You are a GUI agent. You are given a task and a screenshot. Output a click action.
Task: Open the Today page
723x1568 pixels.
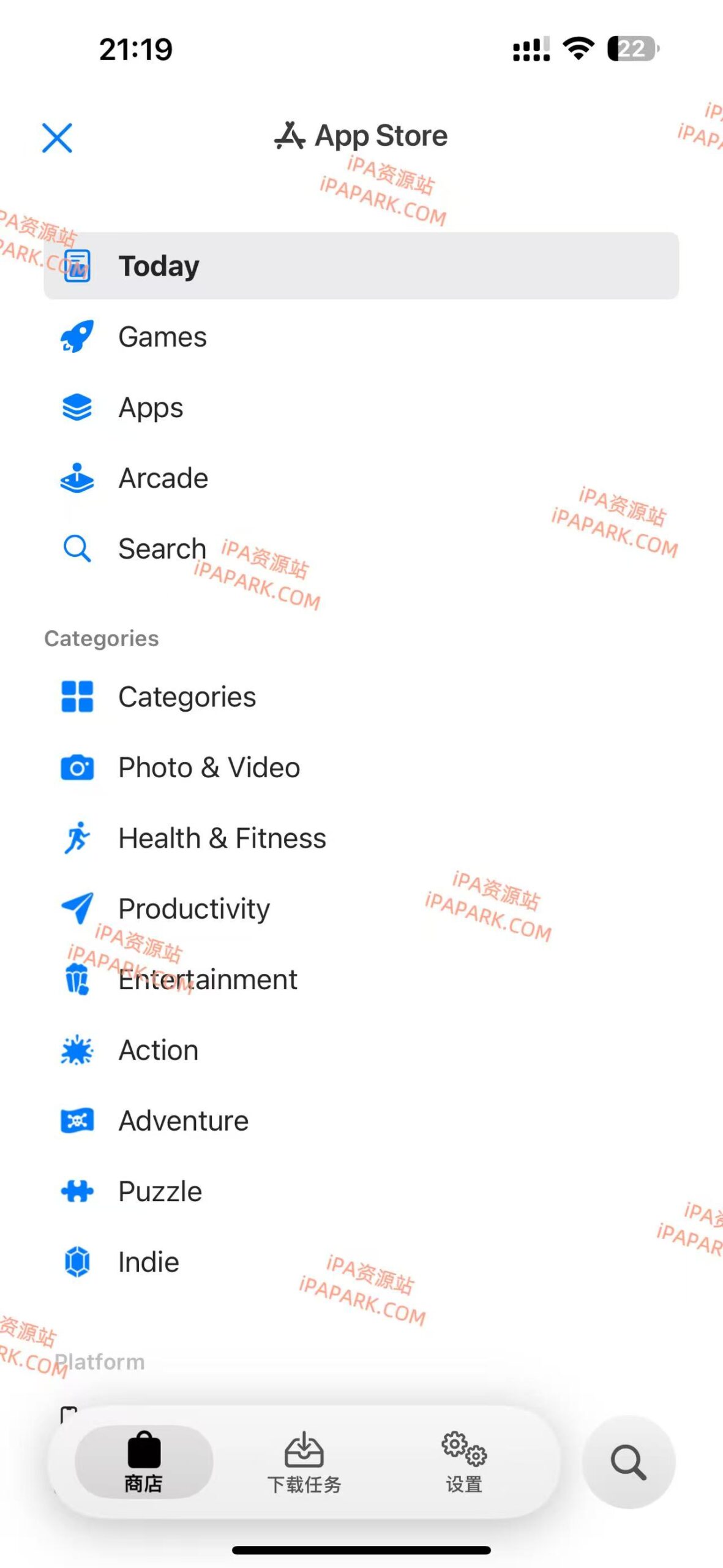[x=159, y=265]
